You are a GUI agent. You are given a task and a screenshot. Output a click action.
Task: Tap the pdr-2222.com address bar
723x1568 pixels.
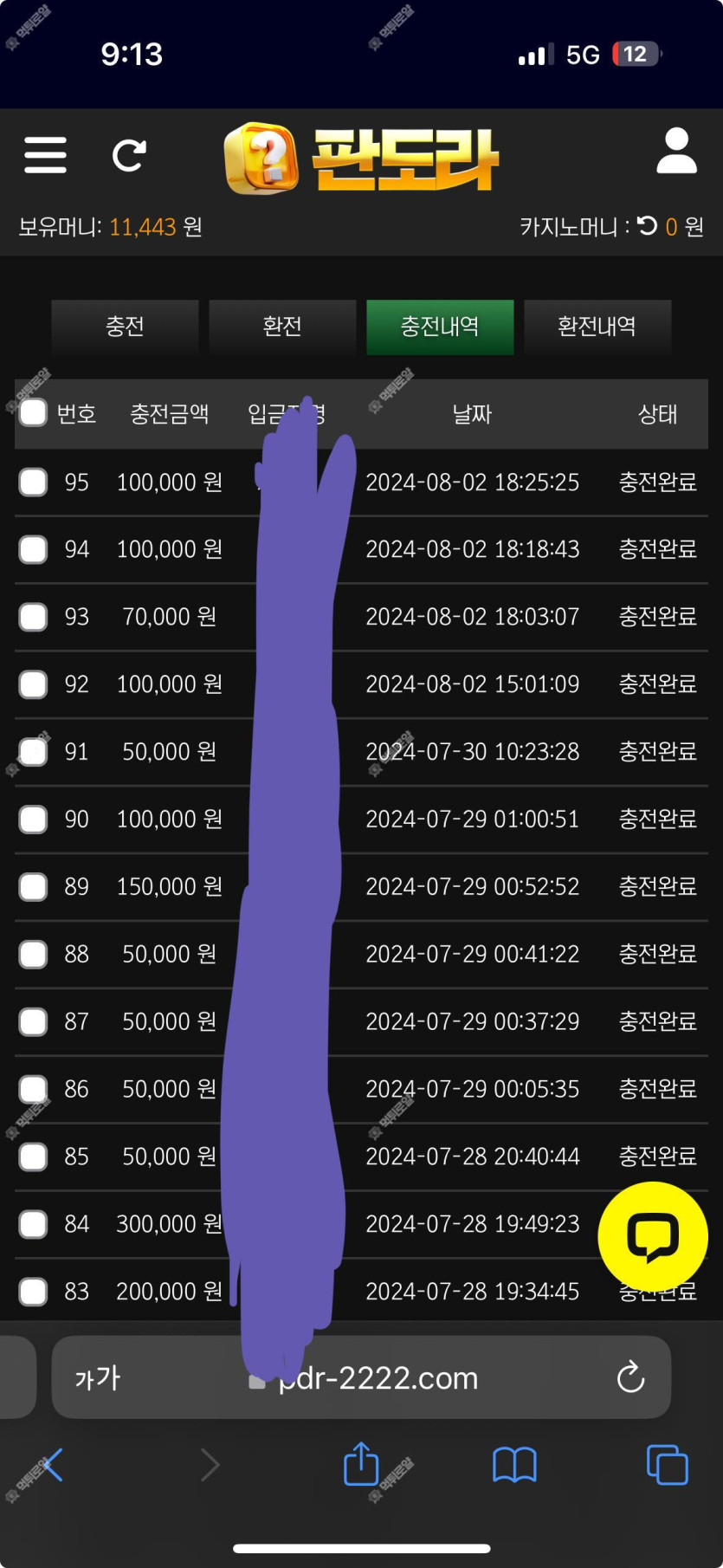(x=362, y=1377)
